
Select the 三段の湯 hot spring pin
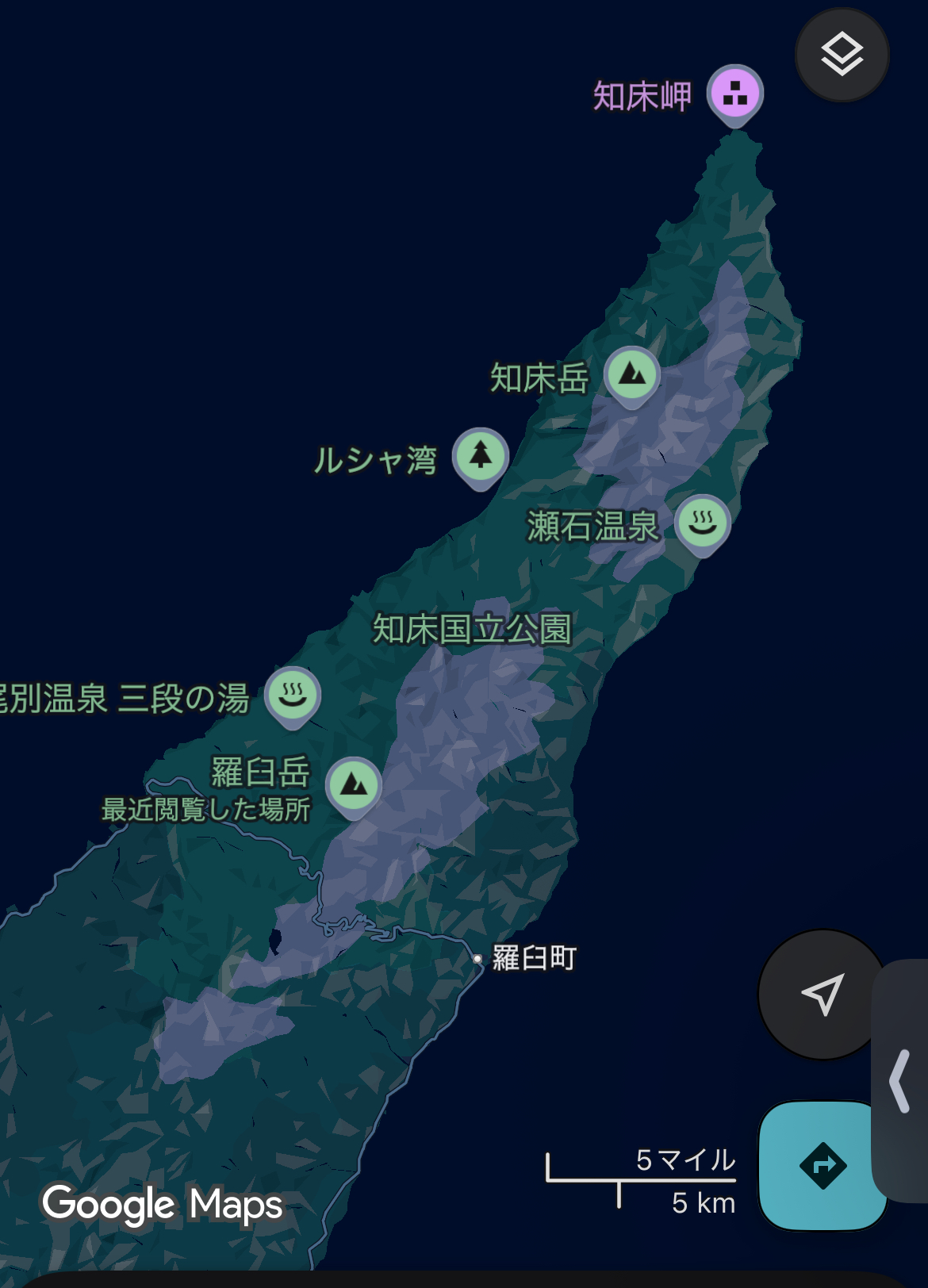click(293, 695)
